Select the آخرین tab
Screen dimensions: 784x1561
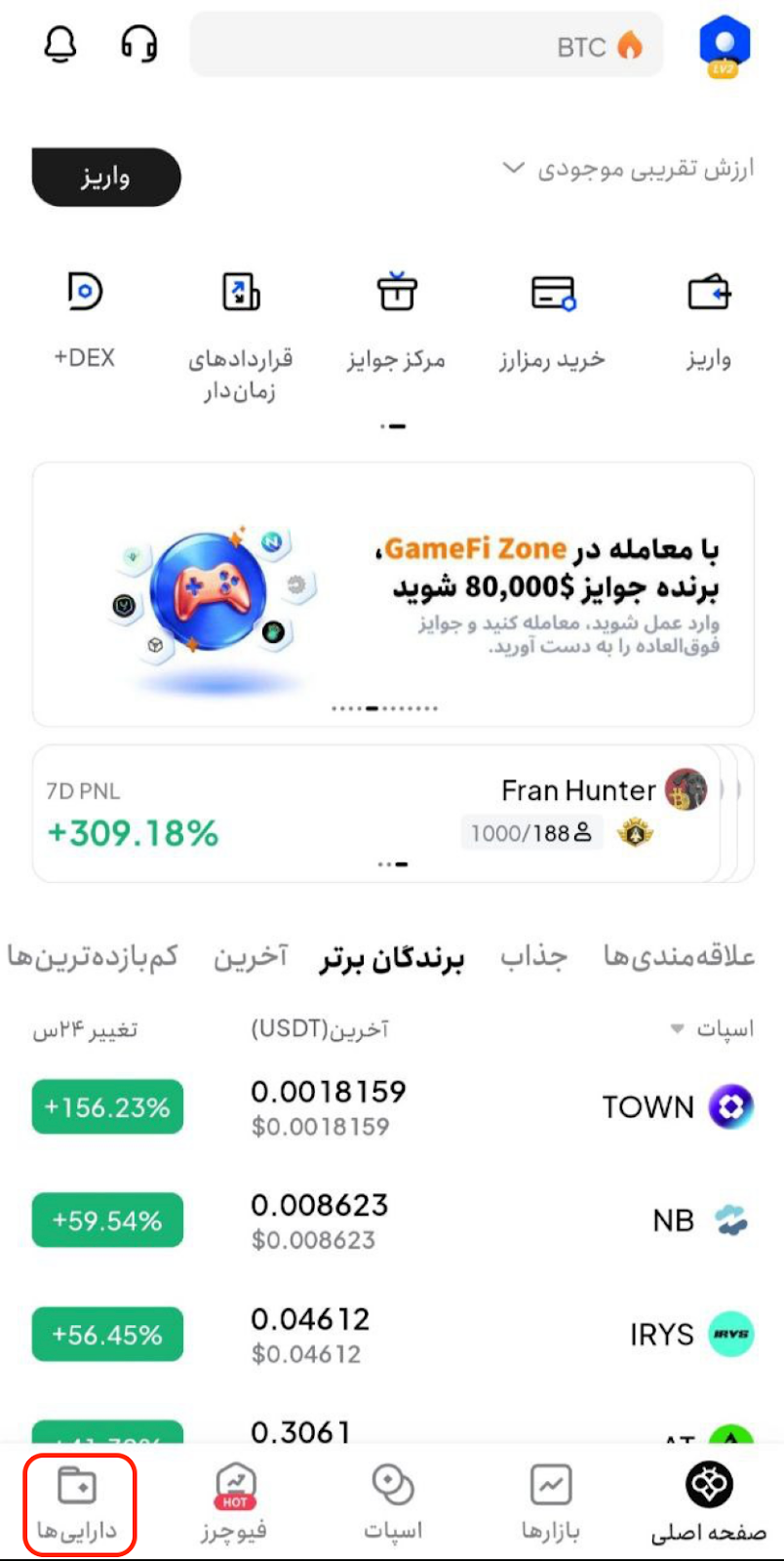pyautogui.click(x=252, y=957)
